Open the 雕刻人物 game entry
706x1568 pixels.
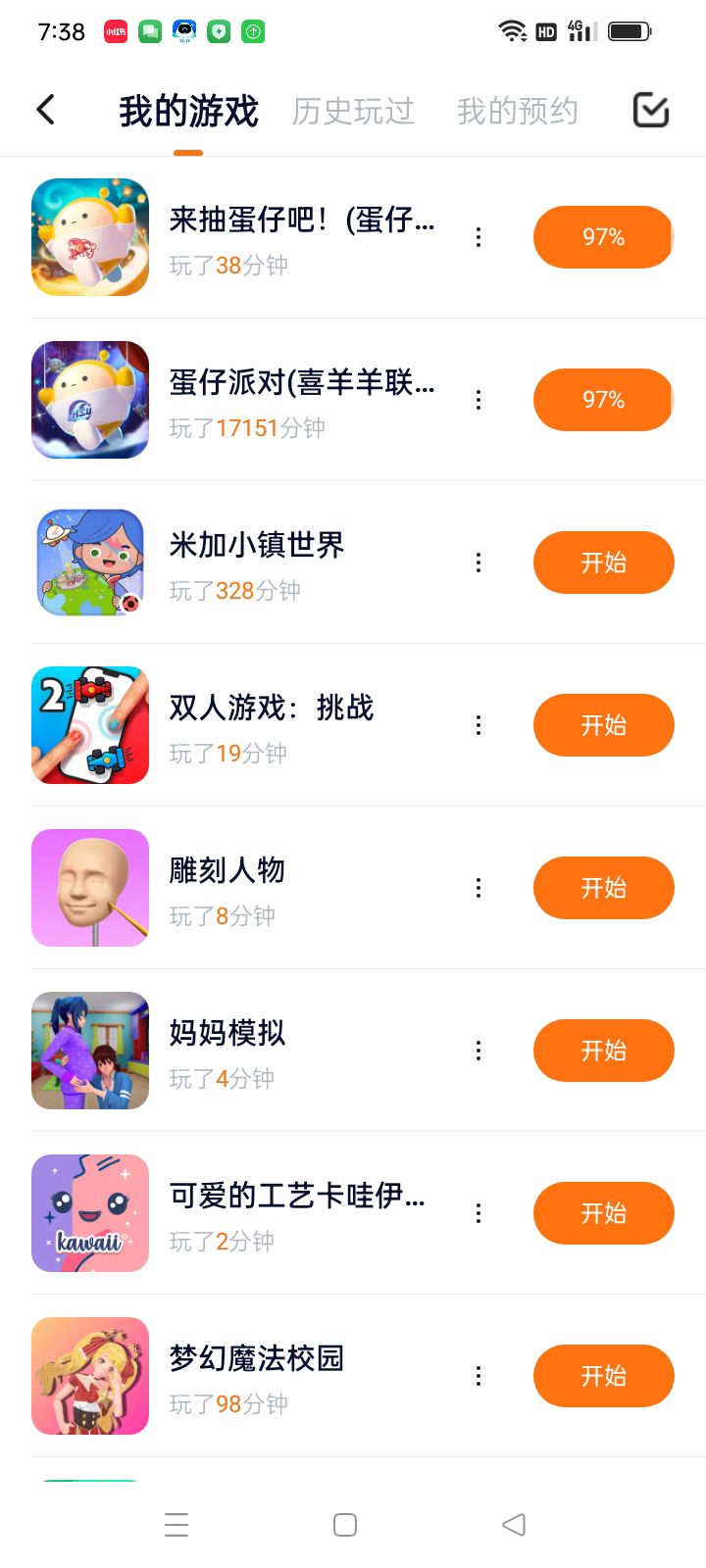[x=227, y=870]
